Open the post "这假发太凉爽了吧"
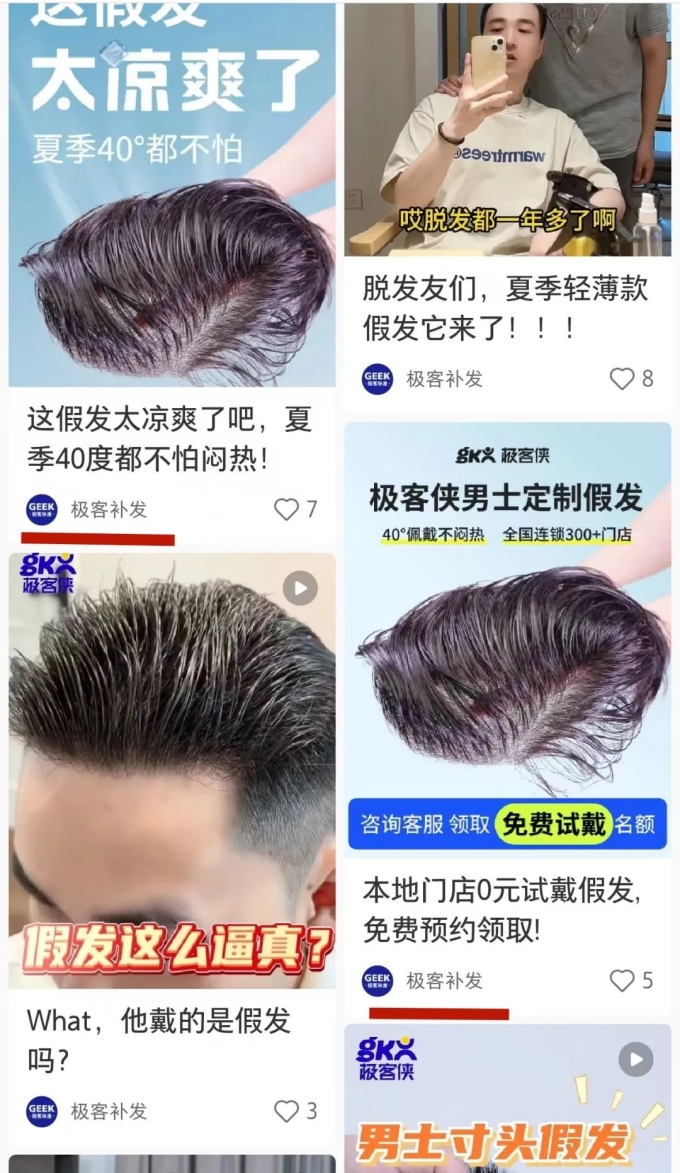680x1173 pixels. (x=170, y=439)
